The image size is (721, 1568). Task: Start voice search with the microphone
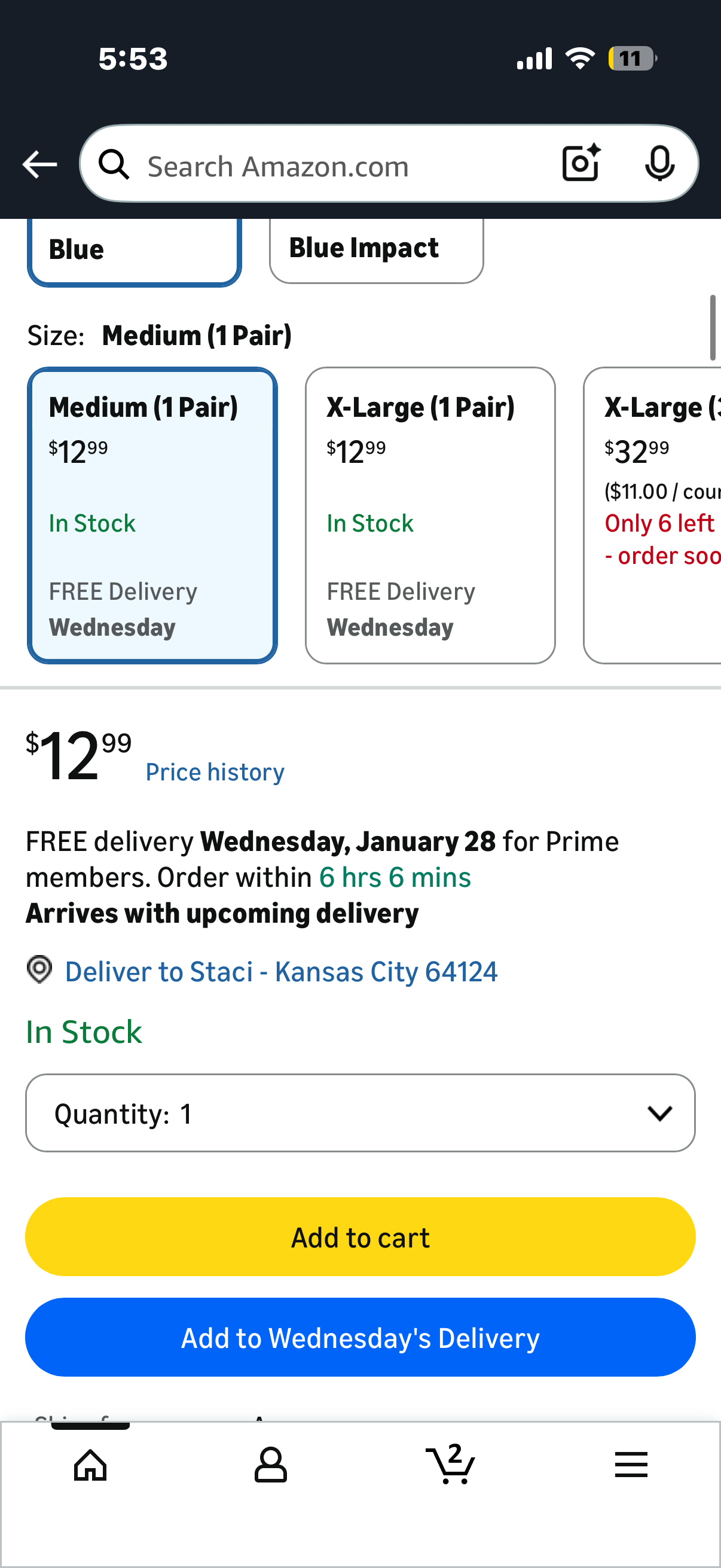pos(659,163)
